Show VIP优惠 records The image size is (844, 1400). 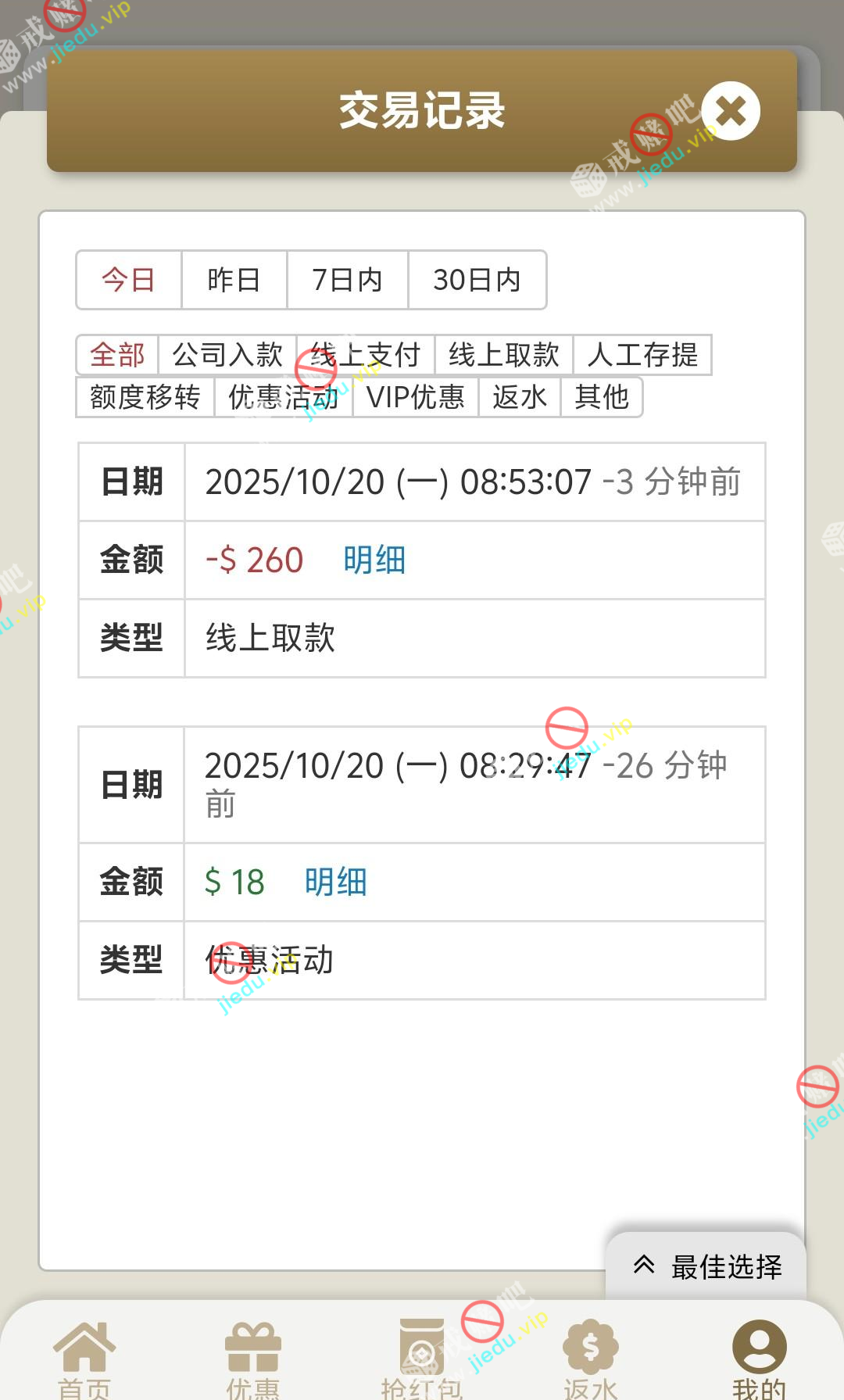pos(415,397)
